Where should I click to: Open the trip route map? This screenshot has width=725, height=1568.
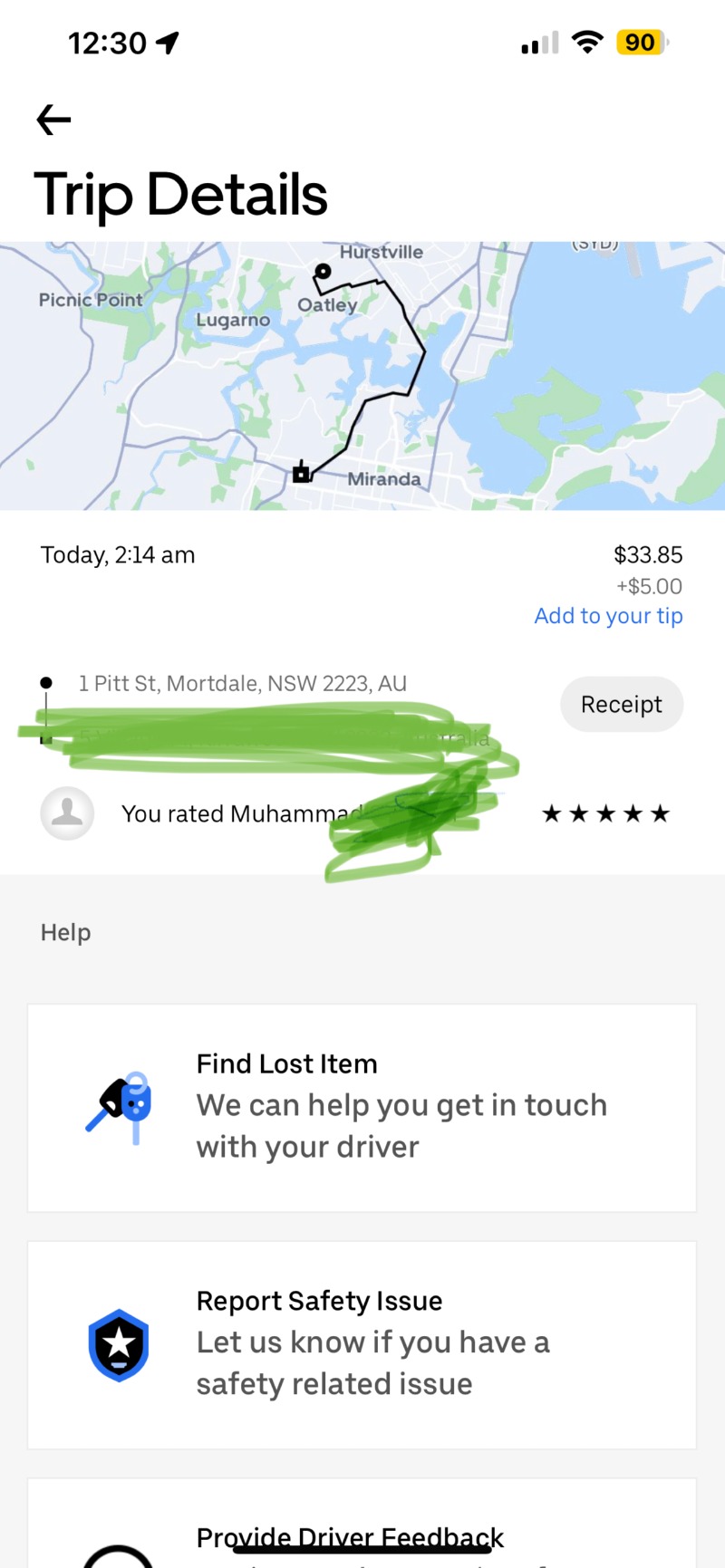[362, 375]
